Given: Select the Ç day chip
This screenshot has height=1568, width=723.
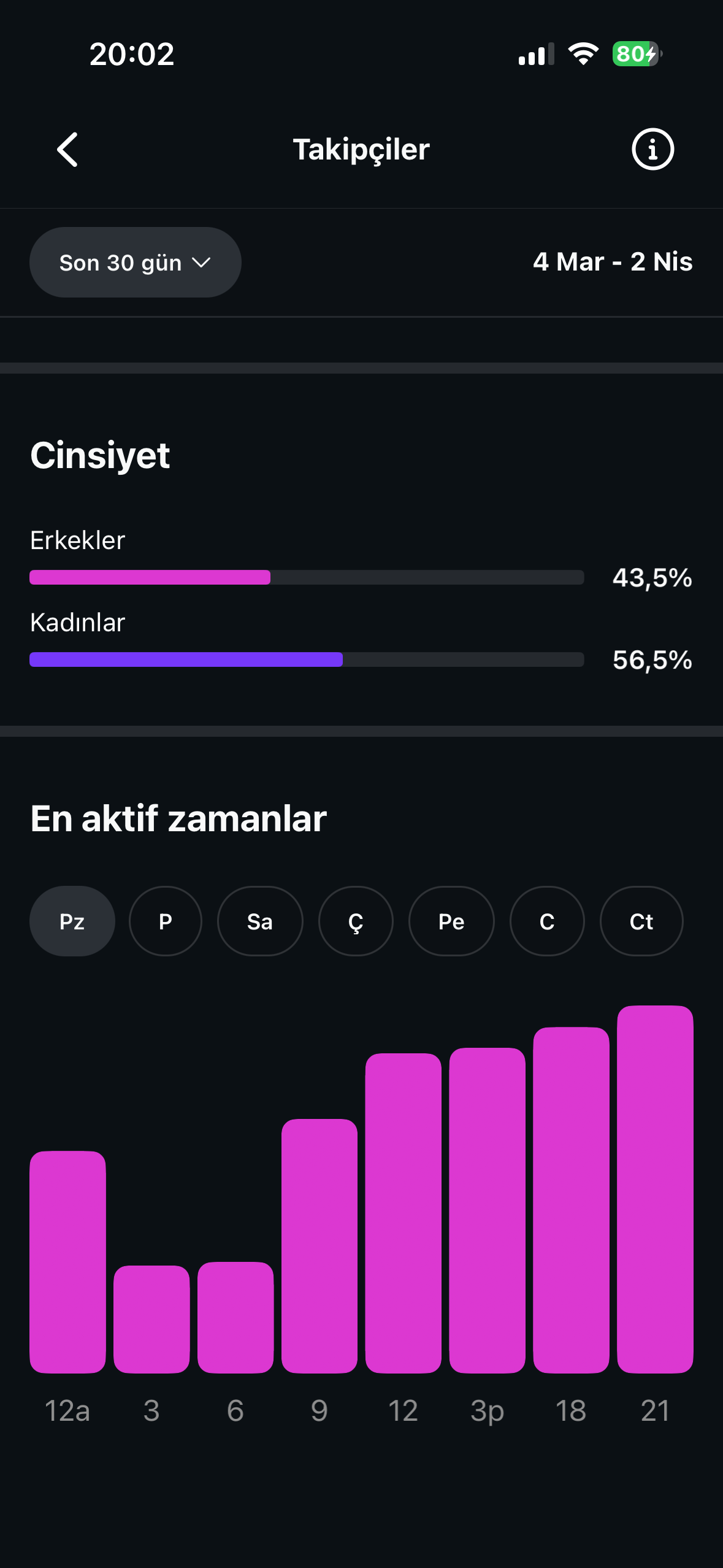Looking at the screenshot, I should pos(356,921).
